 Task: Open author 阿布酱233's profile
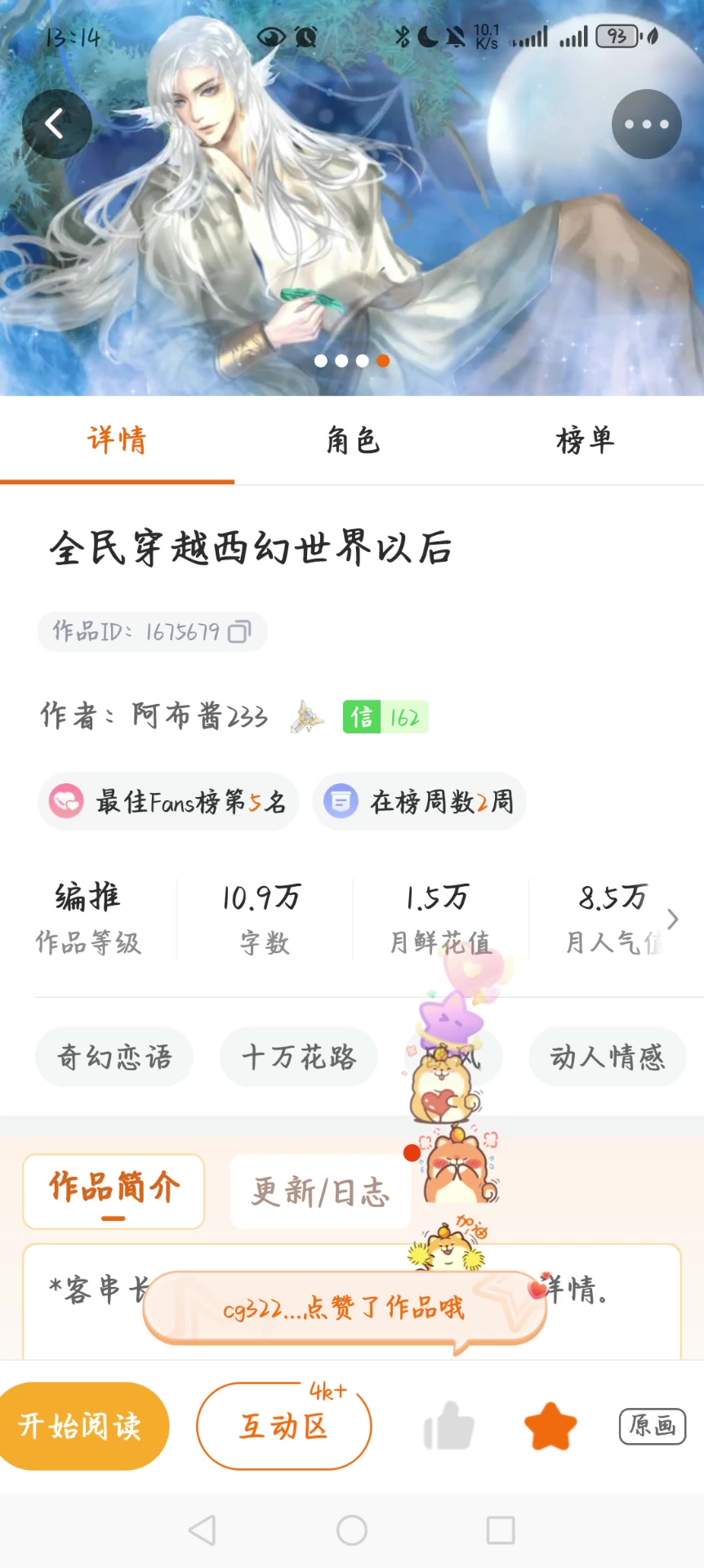pyautogui.click(x=200, y=716)
